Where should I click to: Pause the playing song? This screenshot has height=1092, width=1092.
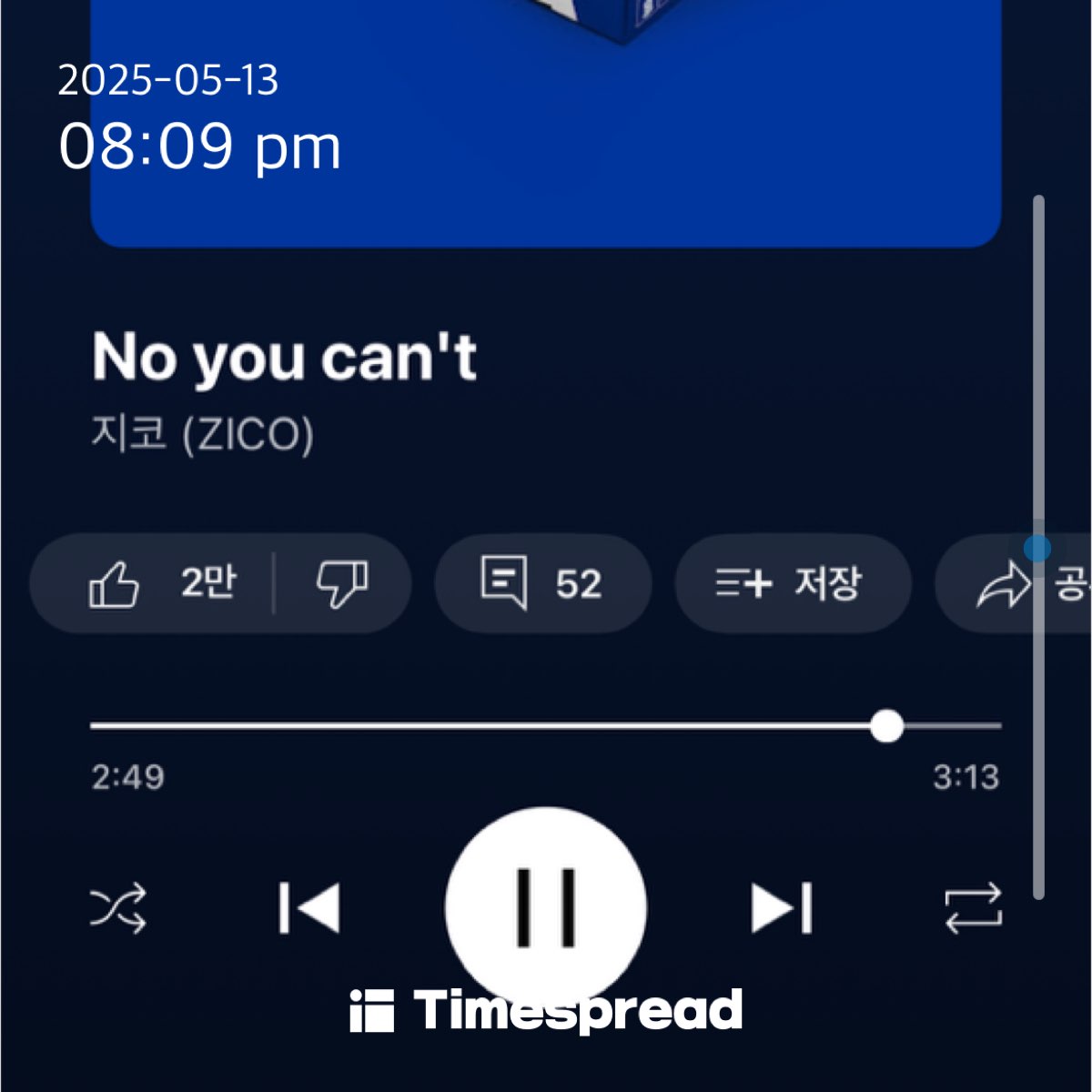[546, 907]
